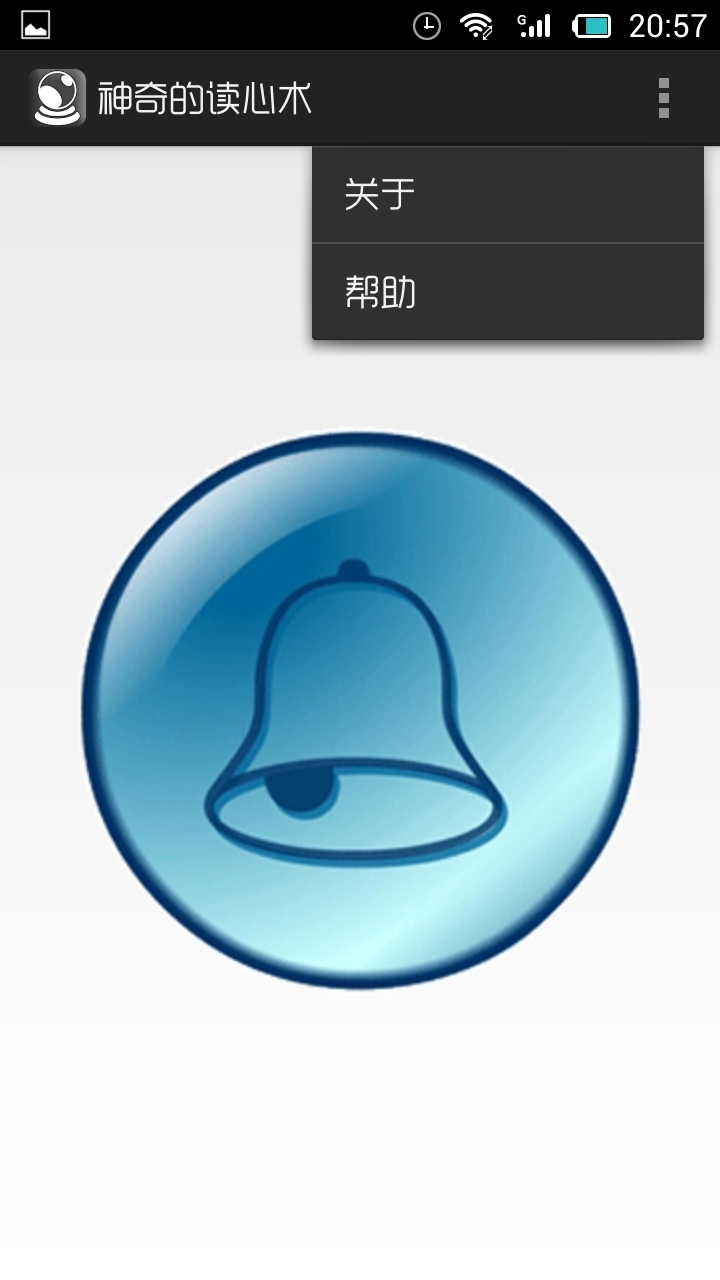Tap the big blue bell button
This screenshot has width=720, height=1280.
(x=360, y=711)
